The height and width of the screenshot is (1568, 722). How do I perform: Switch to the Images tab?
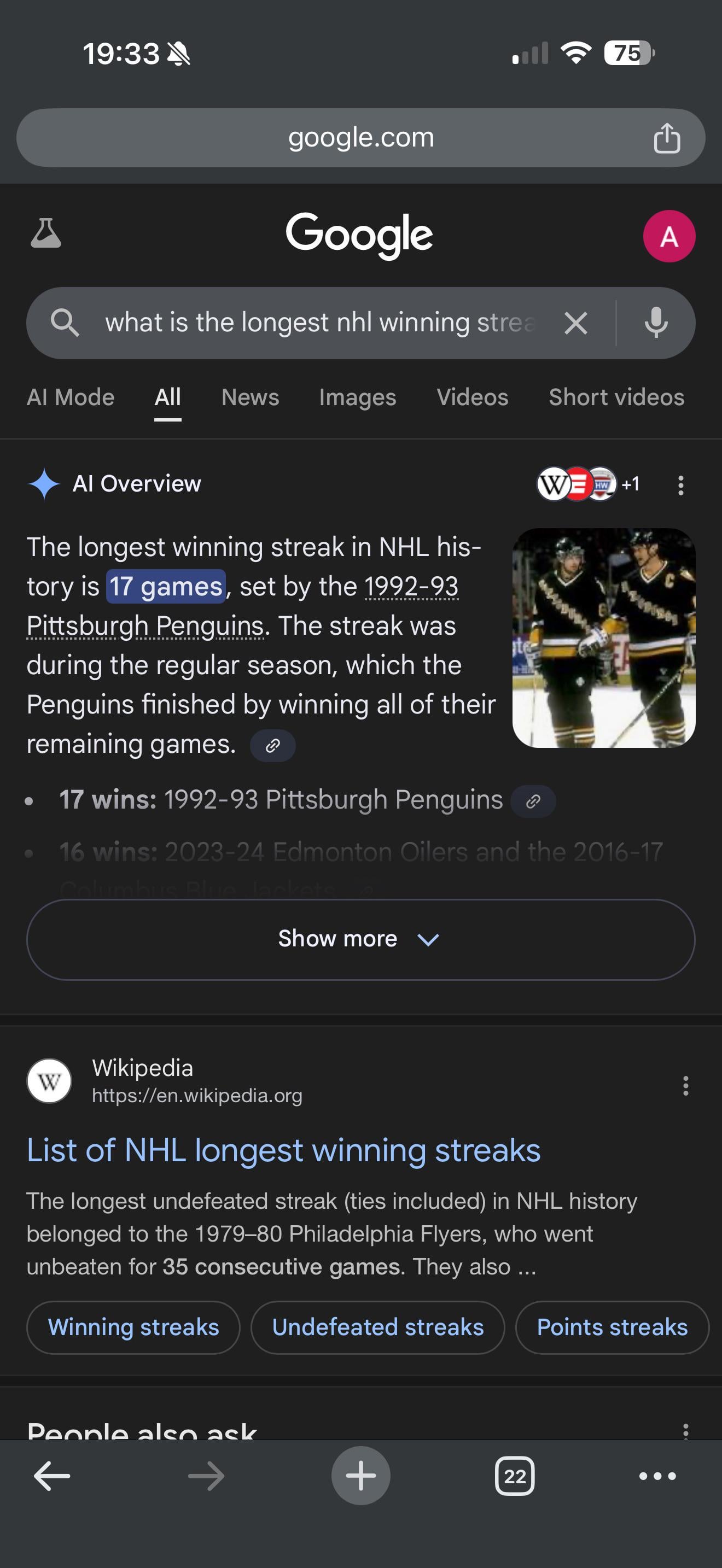(357, 397)
